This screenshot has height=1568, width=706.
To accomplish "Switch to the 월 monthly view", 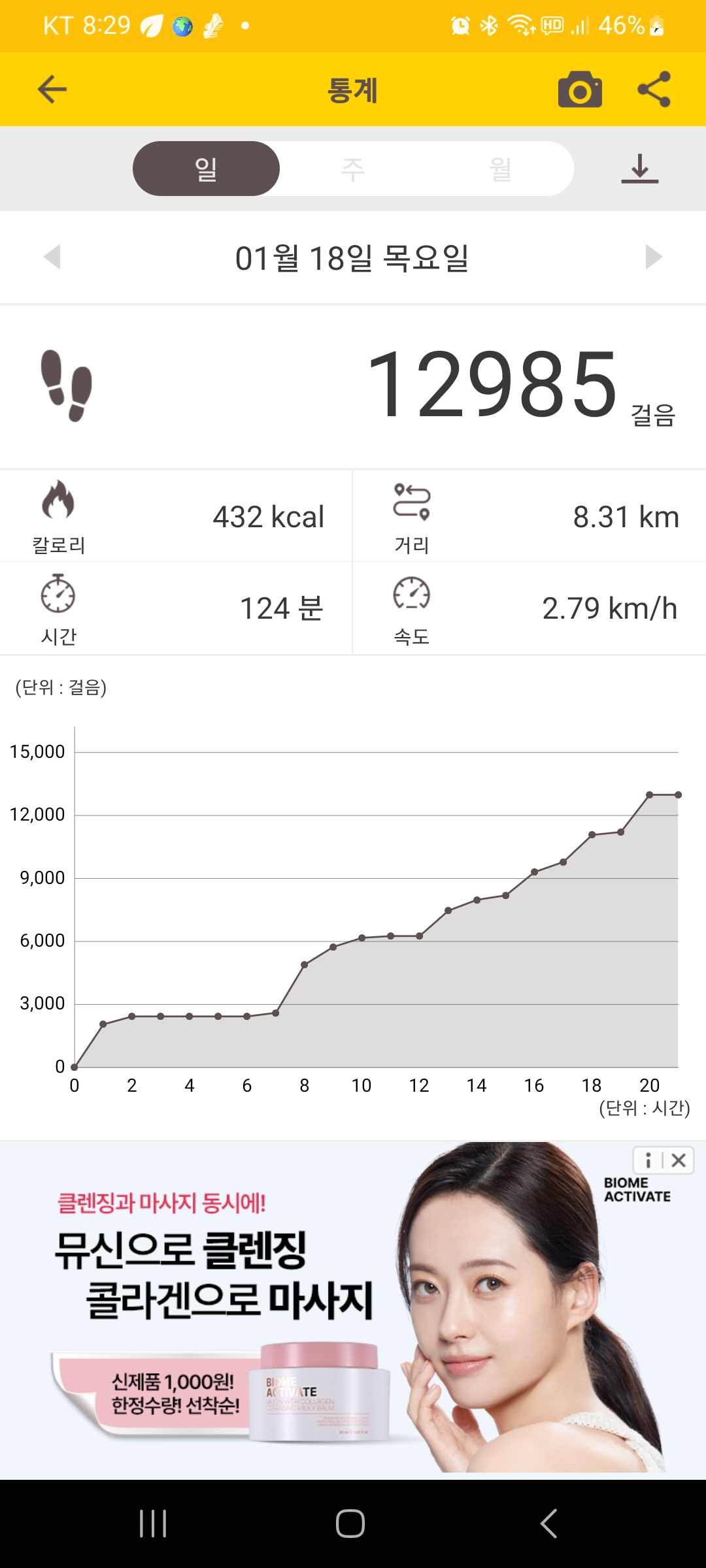I will [500, 169].
